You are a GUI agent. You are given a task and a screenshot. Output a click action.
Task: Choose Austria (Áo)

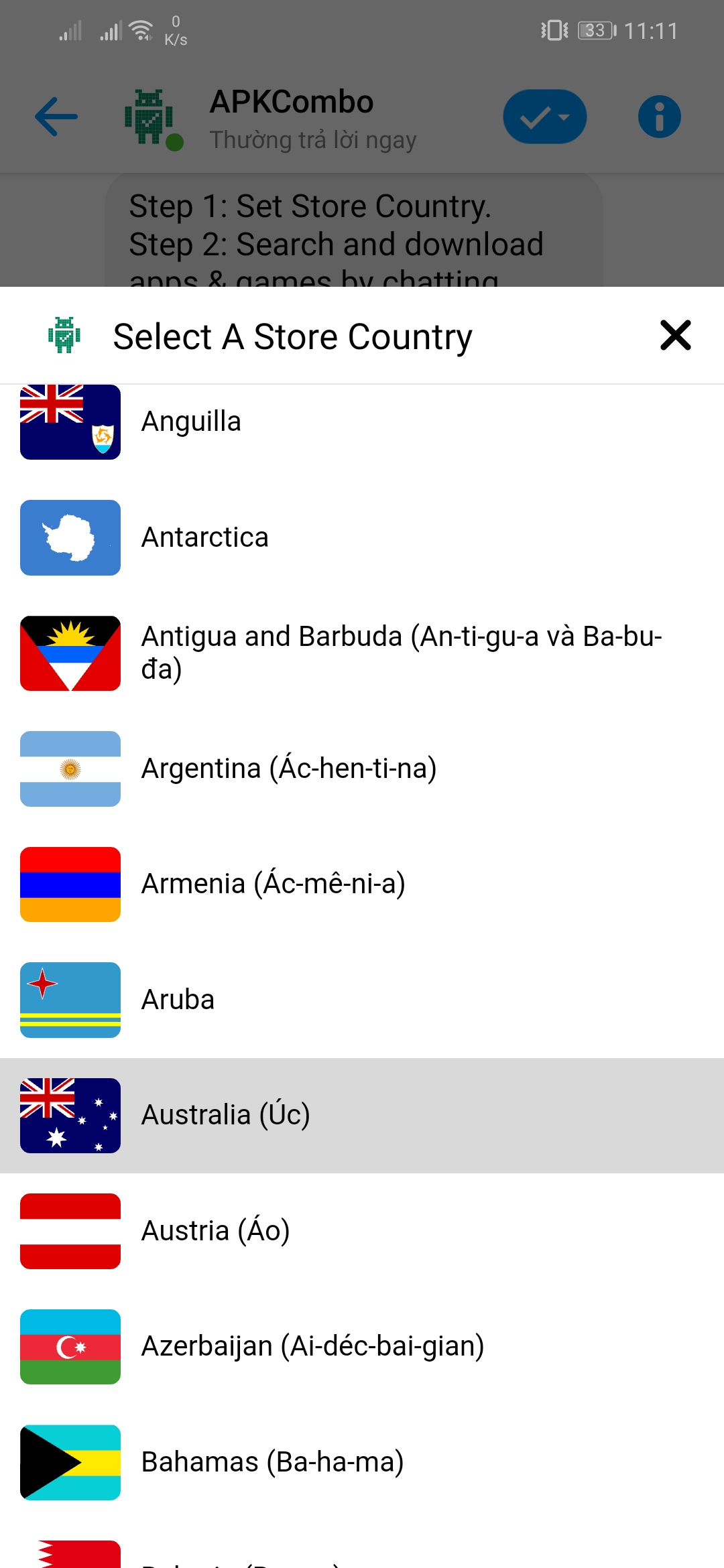pos(362,1231)
